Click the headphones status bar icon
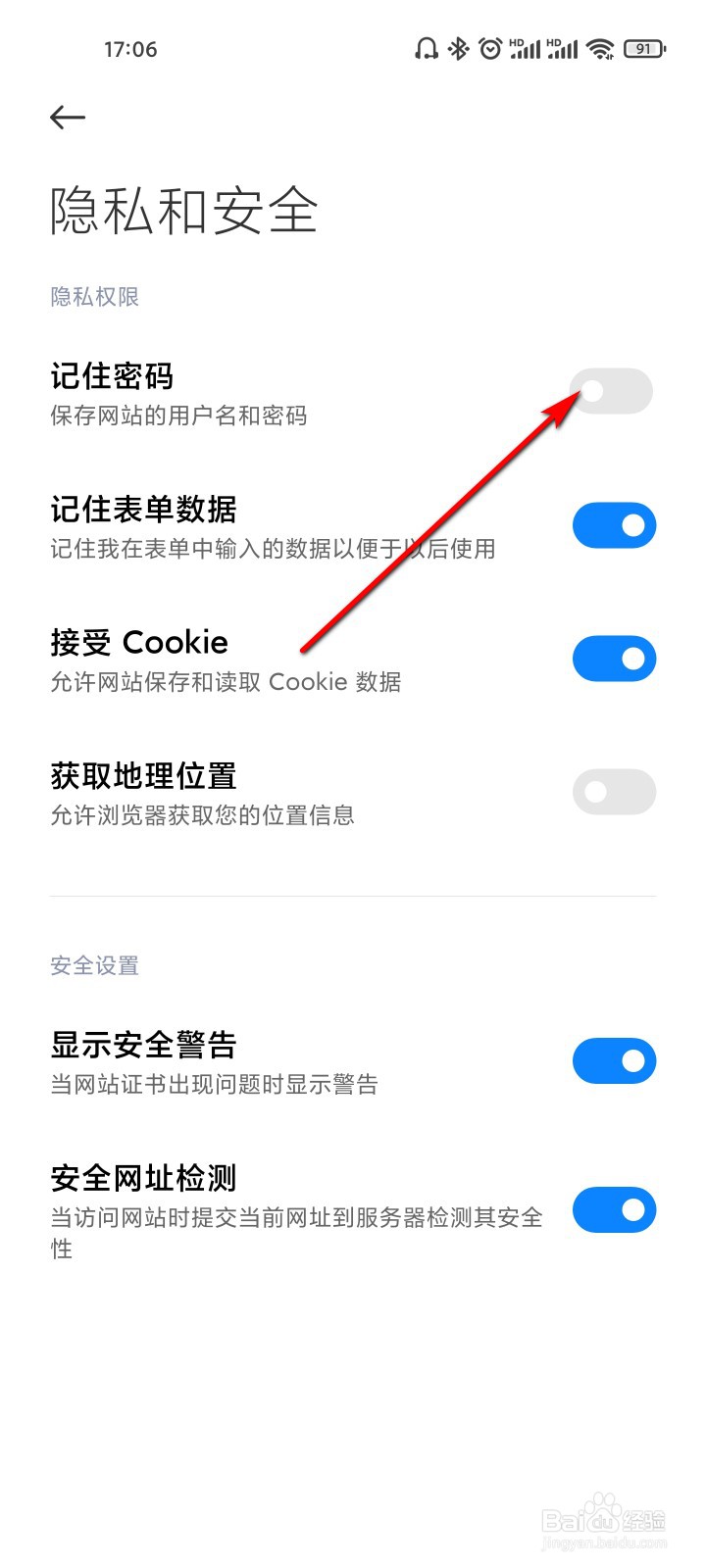The width and height of the screenshot is (706, 1568). [x=426, y=48]
